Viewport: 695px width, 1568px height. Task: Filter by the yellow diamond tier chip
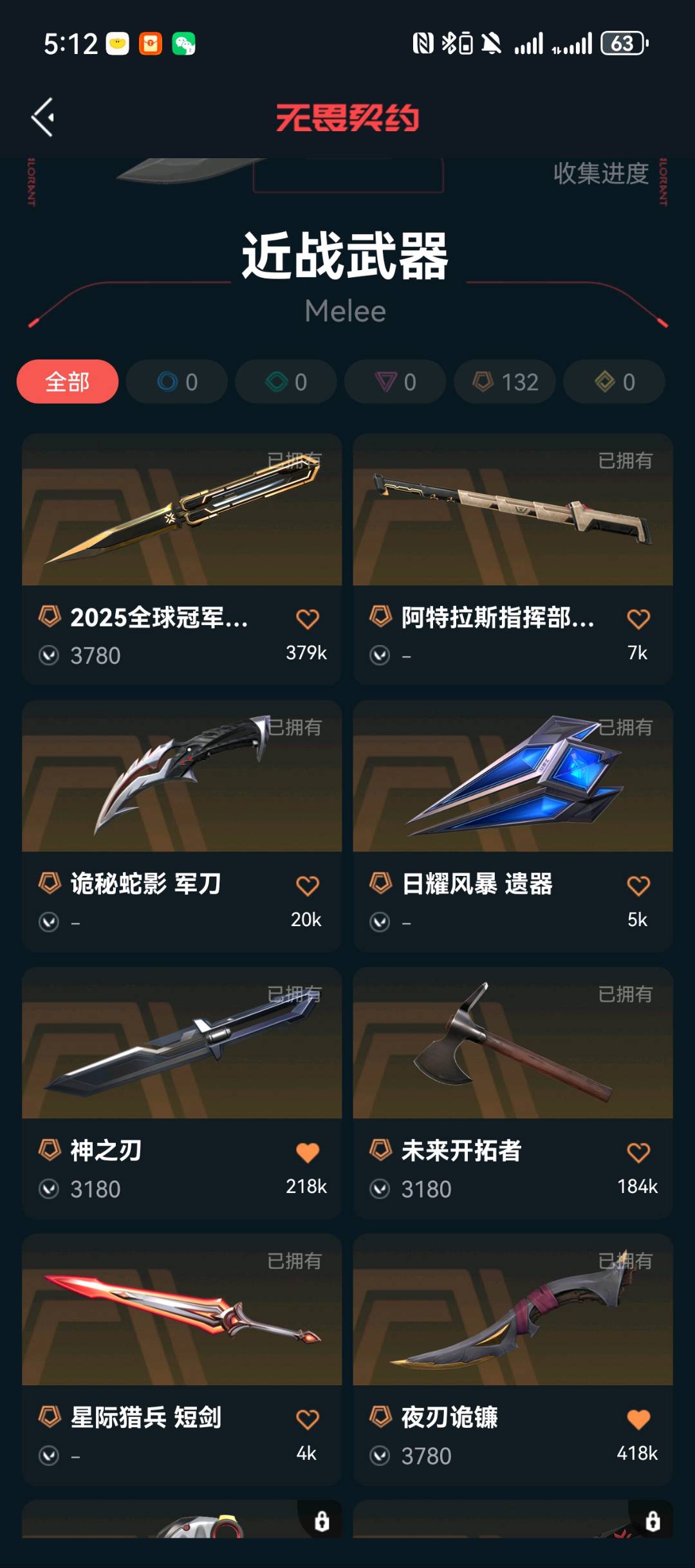click(x=614, y=382)
